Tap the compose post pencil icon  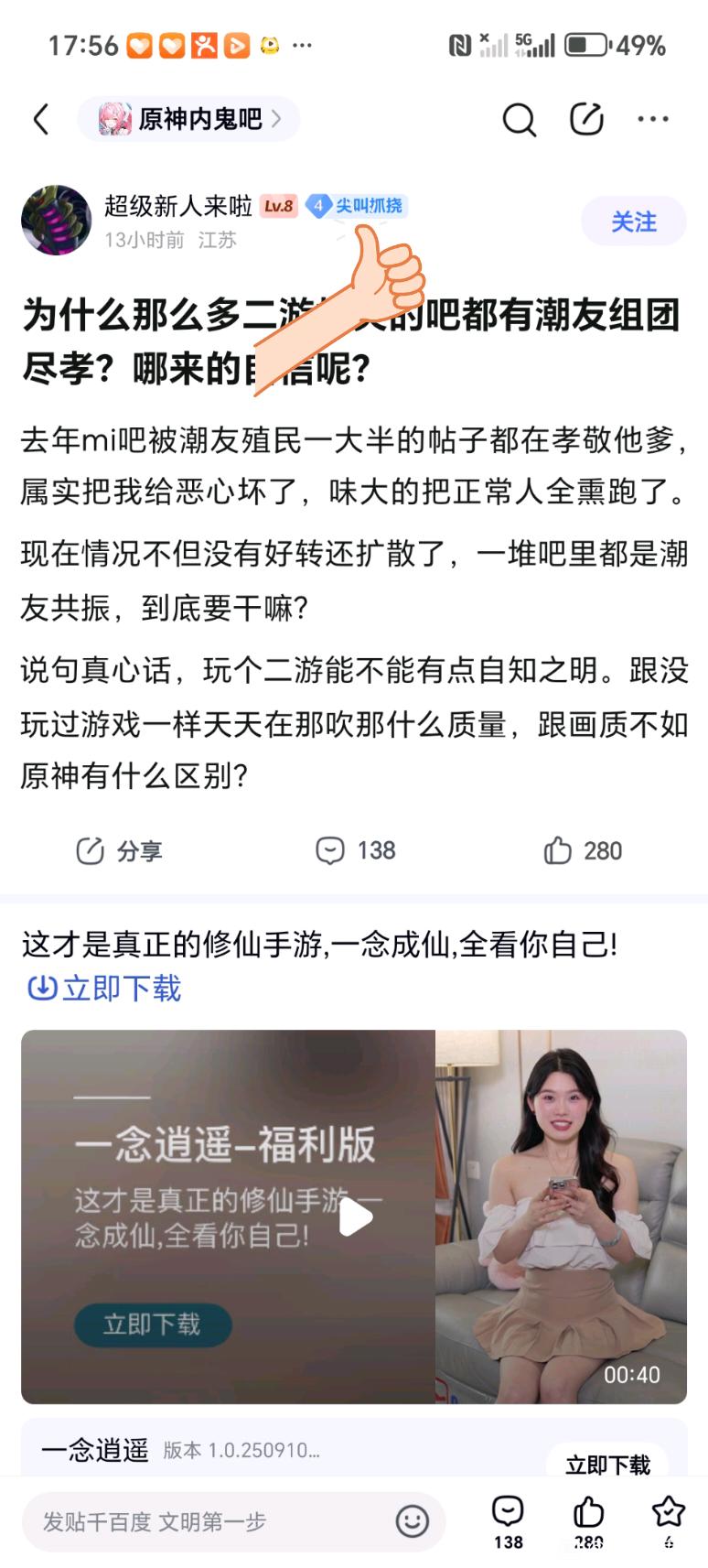point(586,119)
